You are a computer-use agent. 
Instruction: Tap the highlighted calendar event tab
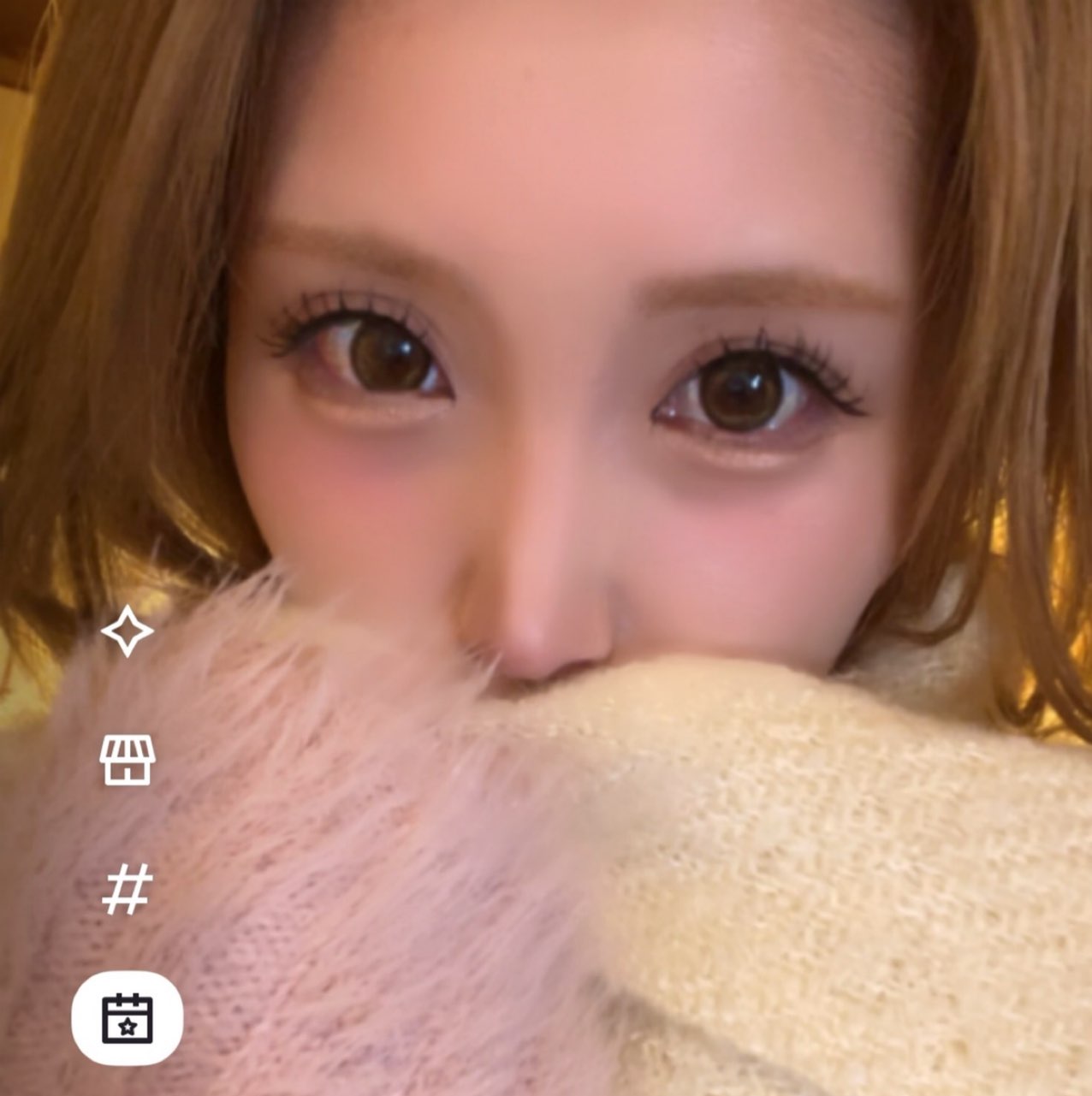[x=128, y=1018]
